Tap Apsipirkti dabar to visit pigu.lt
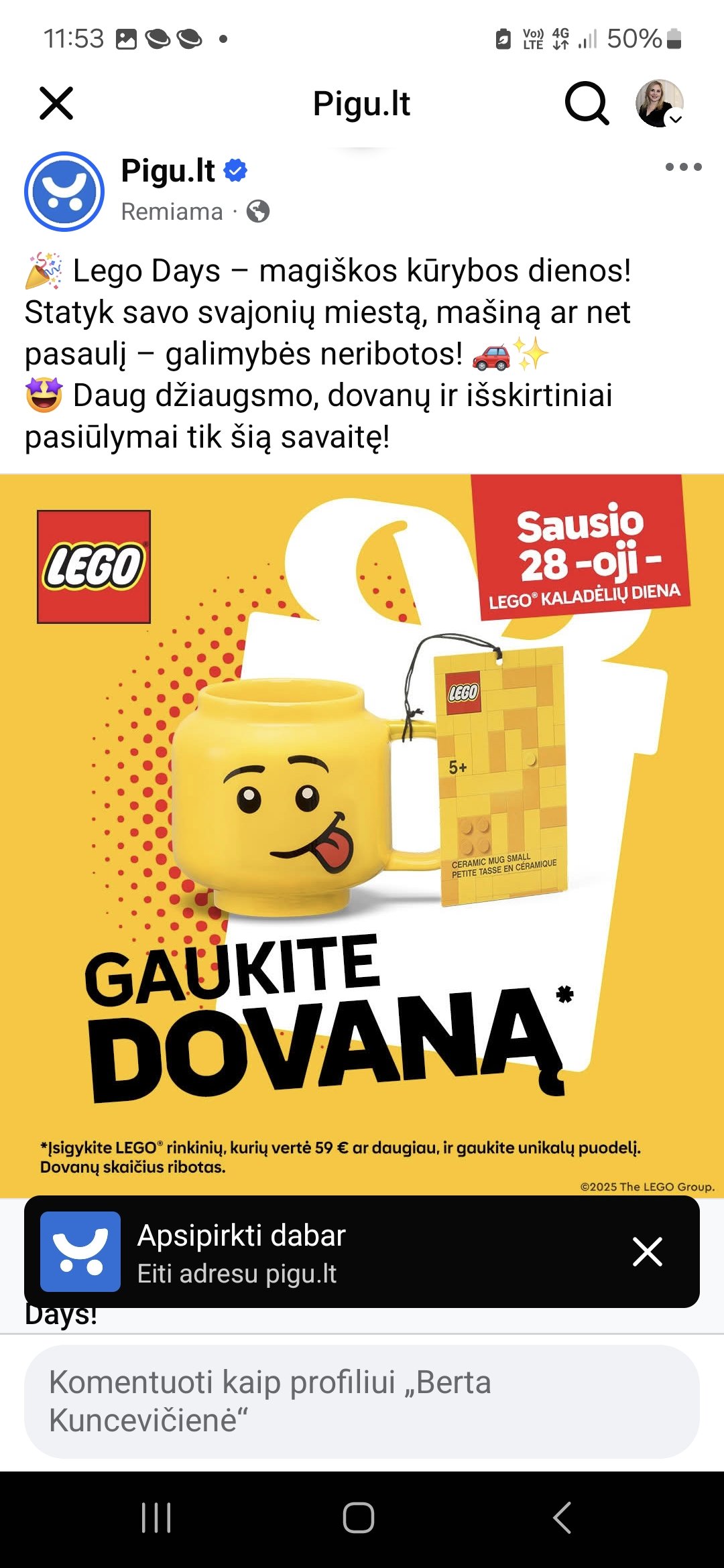 click(322, 1252)
